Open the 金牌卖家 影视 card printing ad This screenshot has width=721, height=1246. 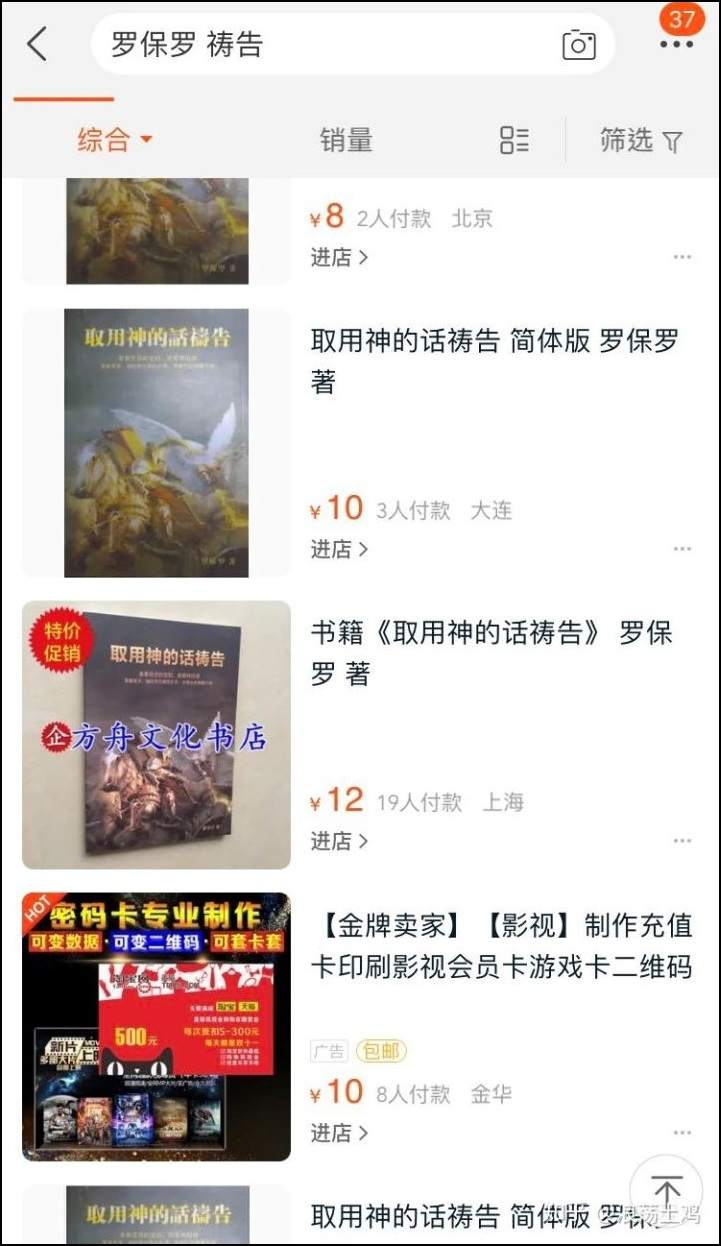500,946
